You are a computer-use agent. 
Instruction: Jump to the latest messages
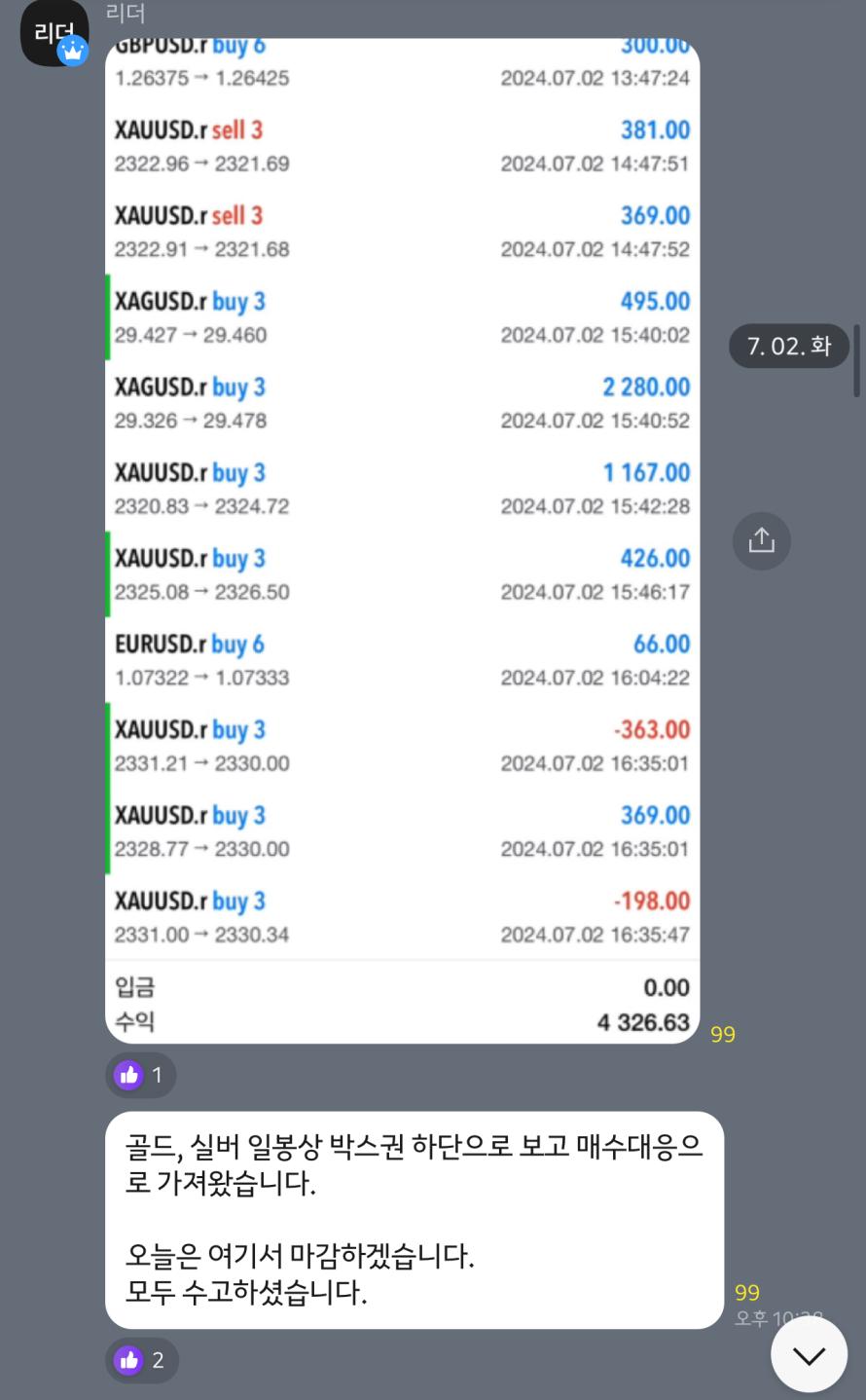pos(809,1354)
